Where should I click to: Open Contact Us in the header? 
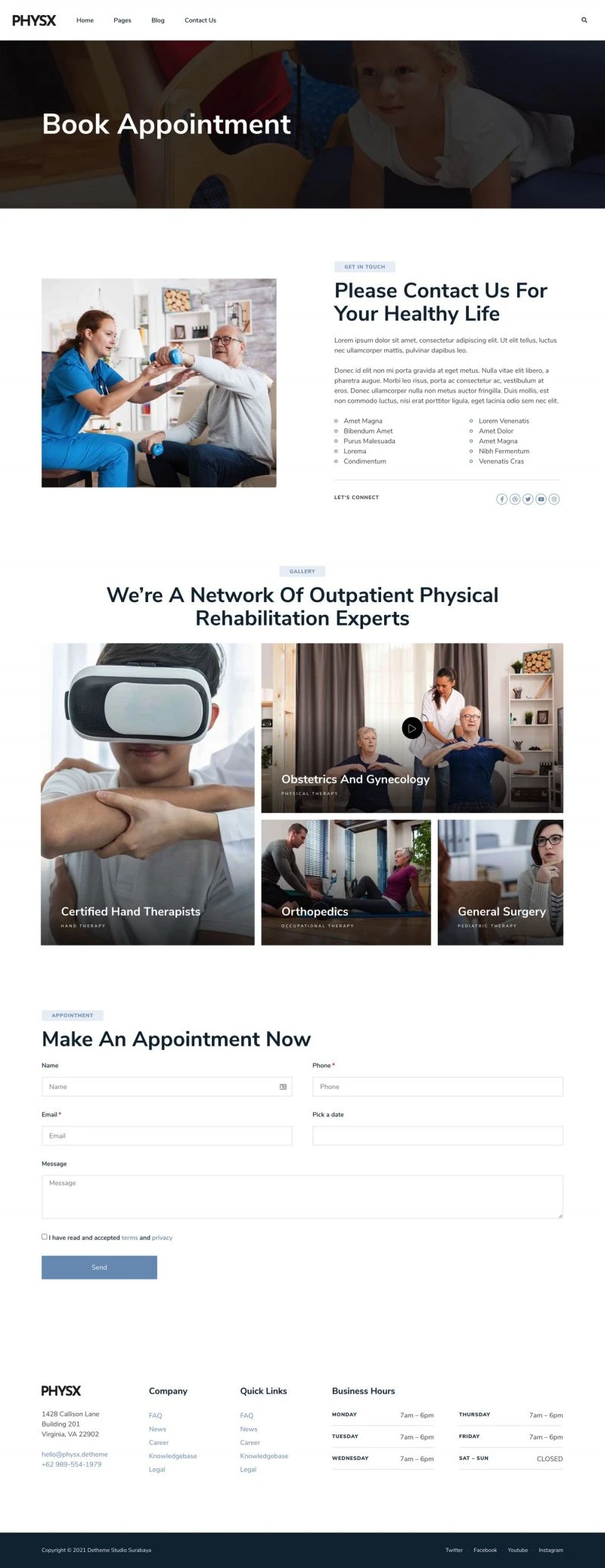pos(200,20)
